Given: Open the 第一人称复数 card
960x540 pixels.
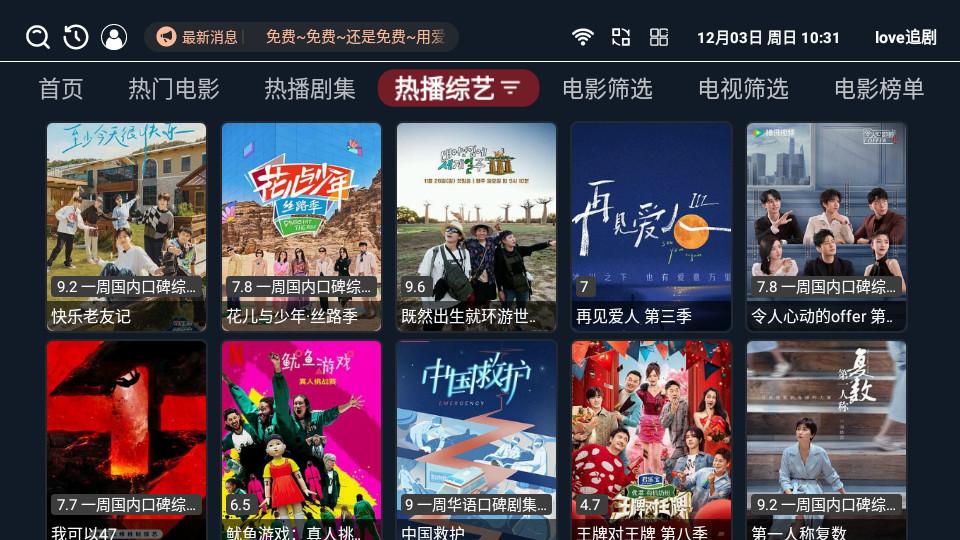Looking at the screenshot, I should click(826, 440).
